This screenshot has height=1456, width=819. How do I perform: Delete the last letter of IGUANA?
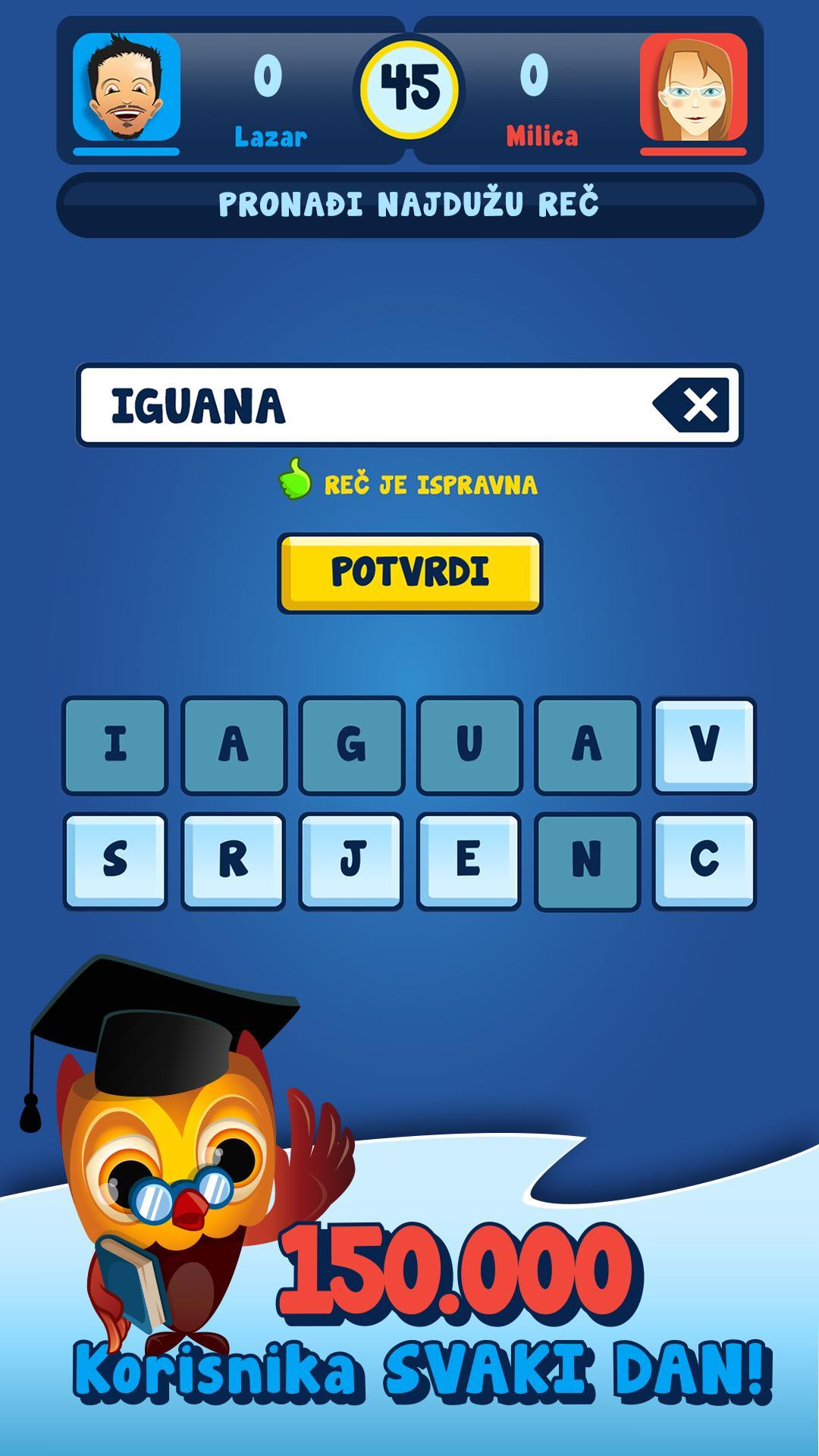pos(692,405)
